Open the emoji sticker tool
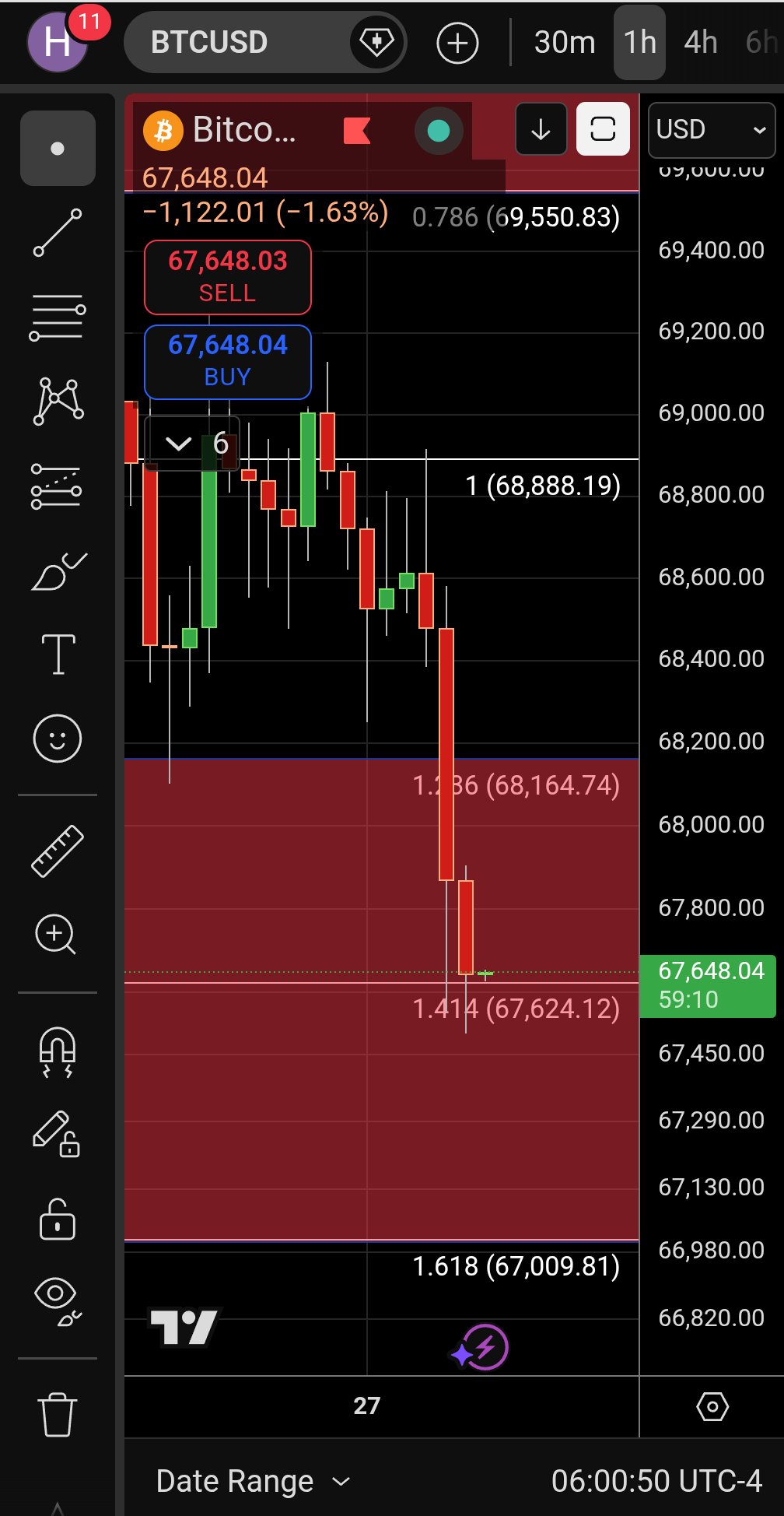Image resolution: width=784 pixels, height=1516 pixels. [58, 738]
